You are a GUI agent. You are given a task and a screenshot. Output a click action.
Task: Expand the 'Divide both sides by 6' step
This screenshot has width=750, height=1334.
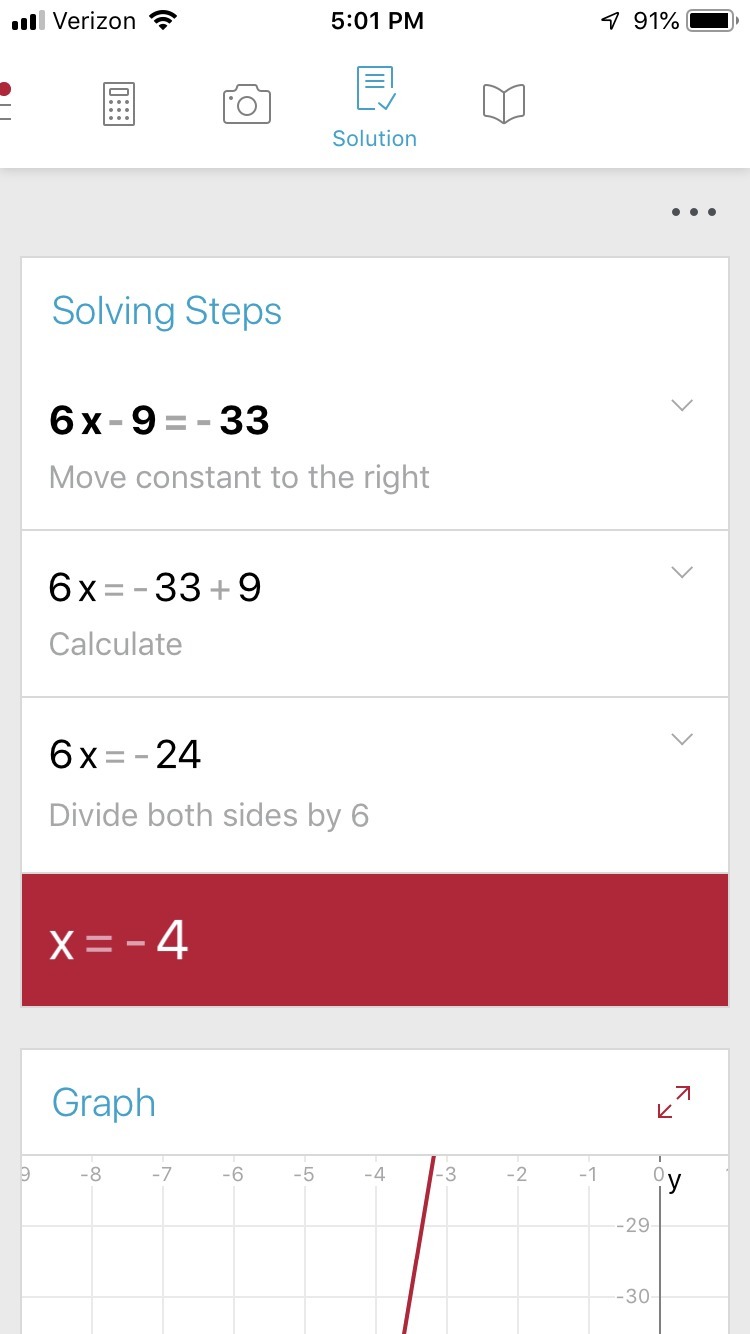(x=682, y=739)
